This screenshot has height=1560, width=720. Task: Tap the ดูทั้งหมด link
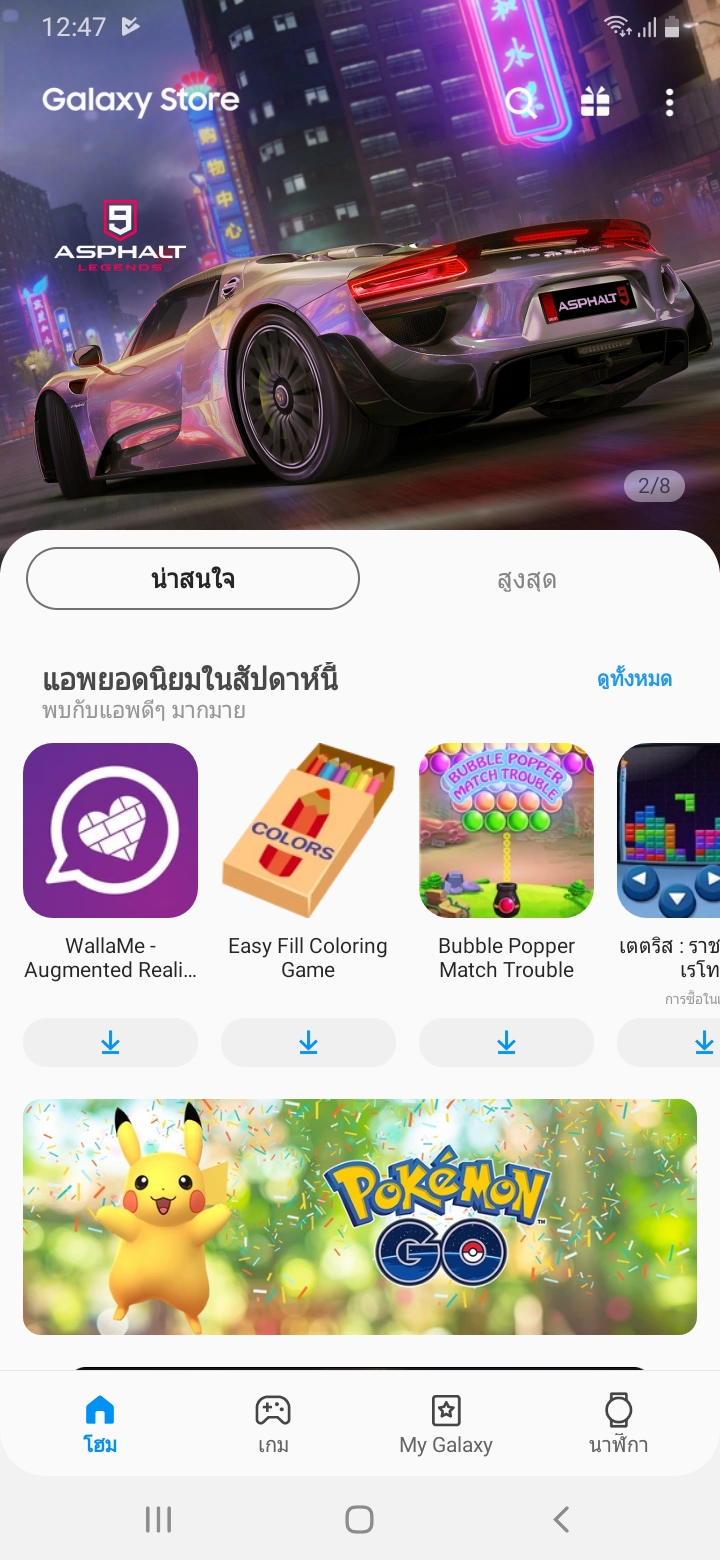point(634,680)
